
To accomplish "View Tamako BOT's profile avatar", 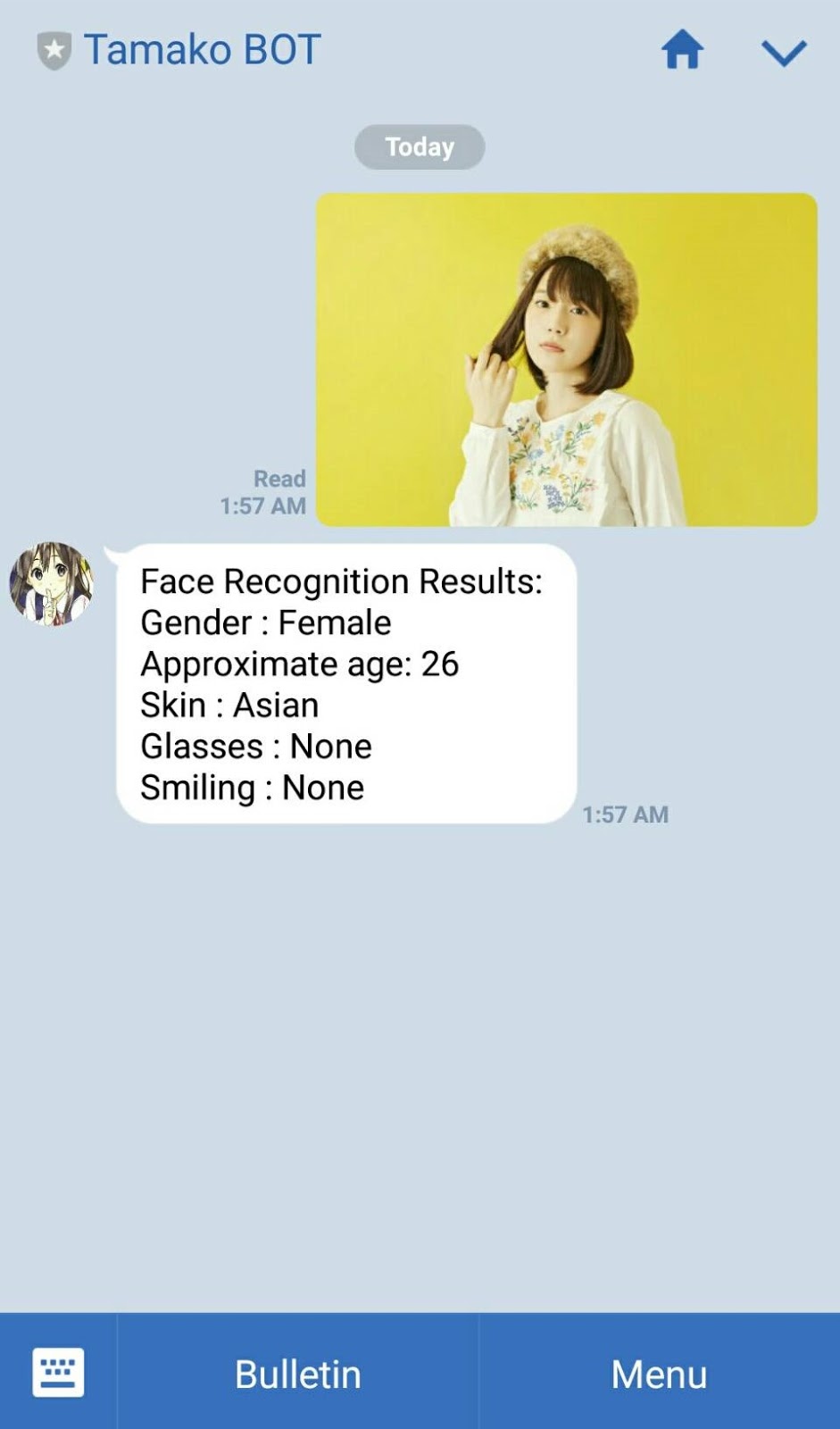I will pos(51,583).
